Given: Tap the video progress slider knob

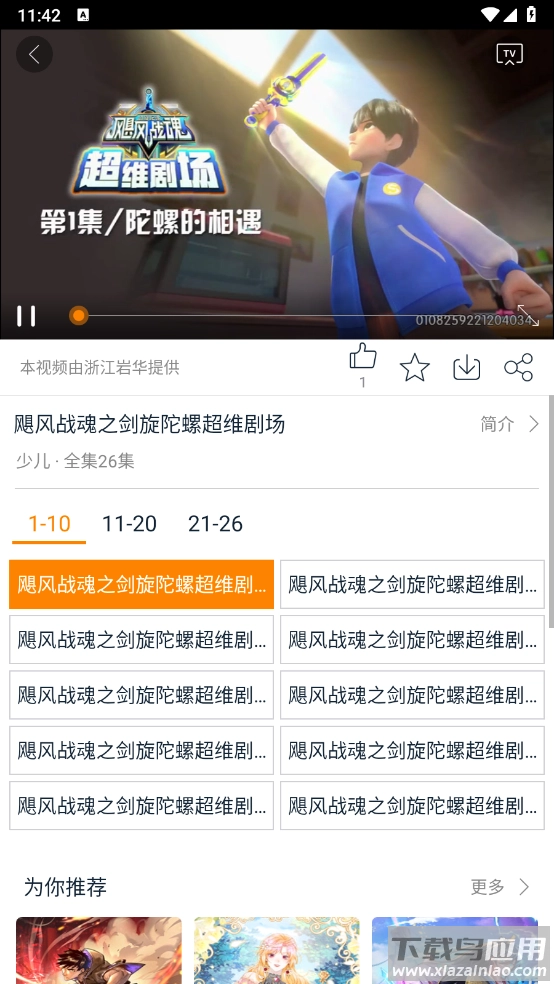Looking at the screenshot, I should click(x=78, y=316).
